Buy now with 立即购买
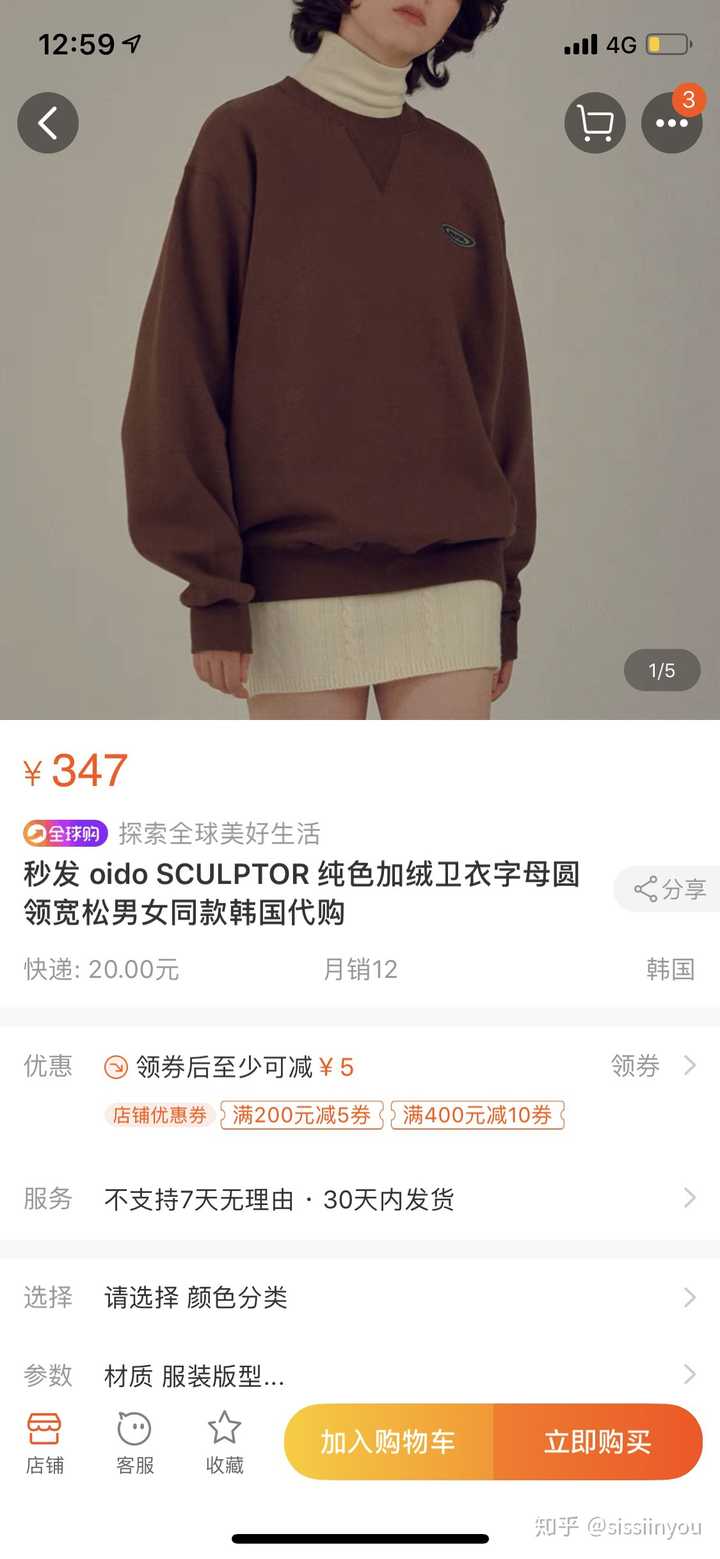Screen dimensions: 720x1559 [598, 1441]
